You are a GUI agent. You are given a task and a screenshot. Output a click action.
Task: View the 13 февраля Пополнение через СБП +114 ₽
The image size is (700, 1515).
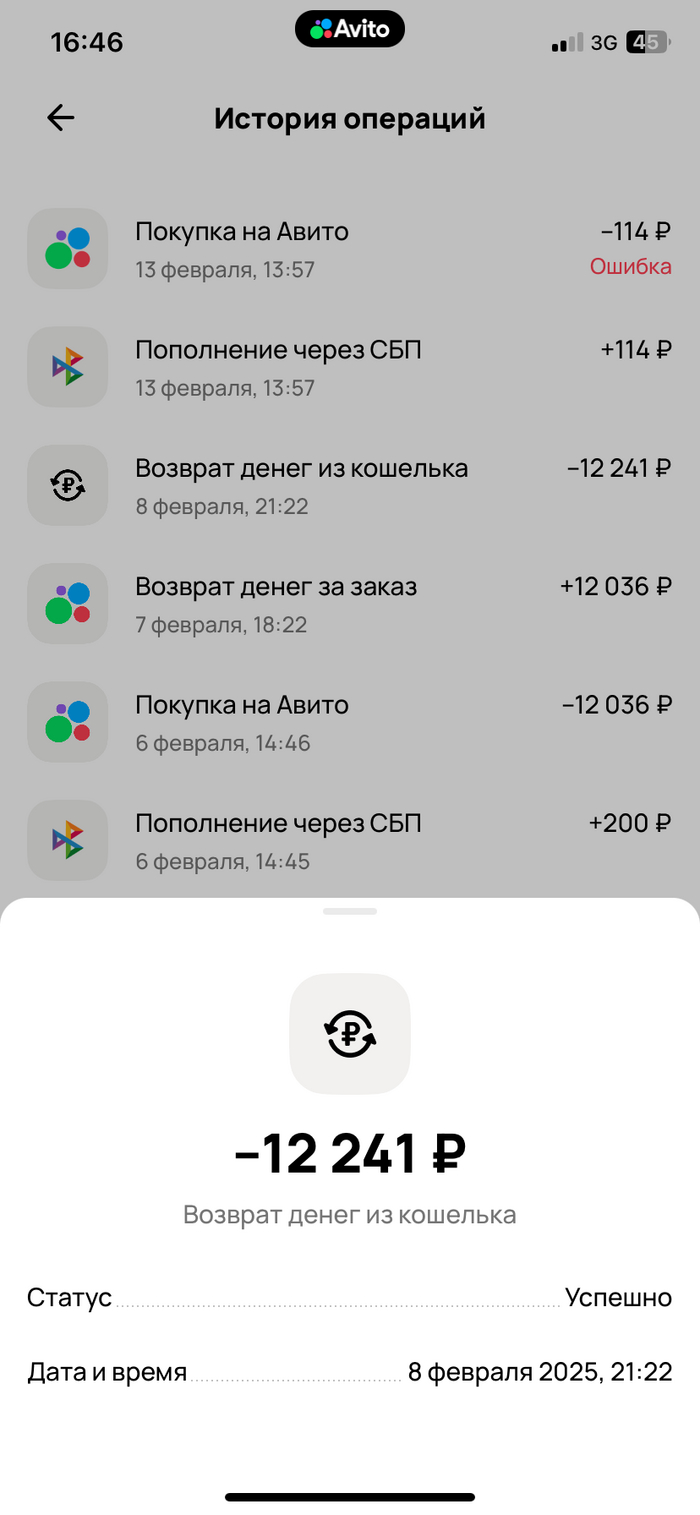[x=350, y=367]
